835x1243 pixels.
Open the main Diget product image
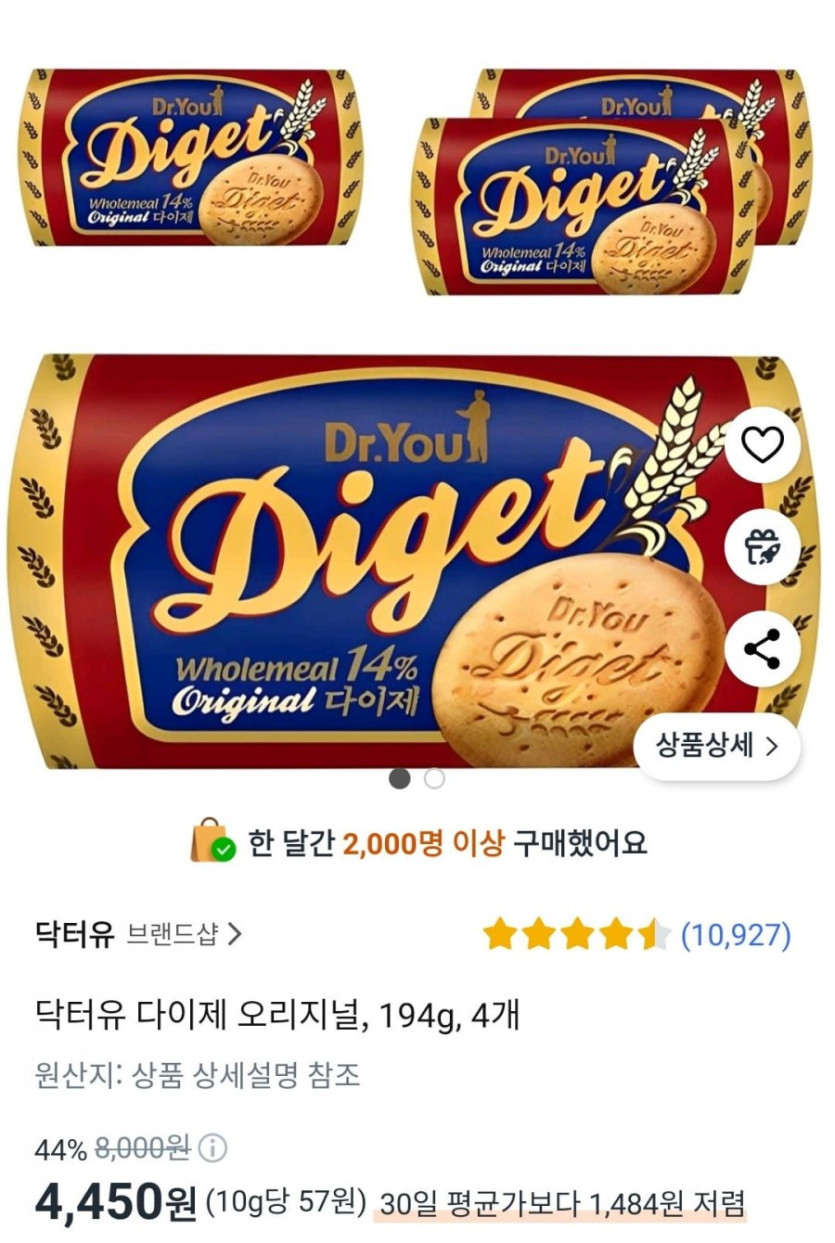380,560
